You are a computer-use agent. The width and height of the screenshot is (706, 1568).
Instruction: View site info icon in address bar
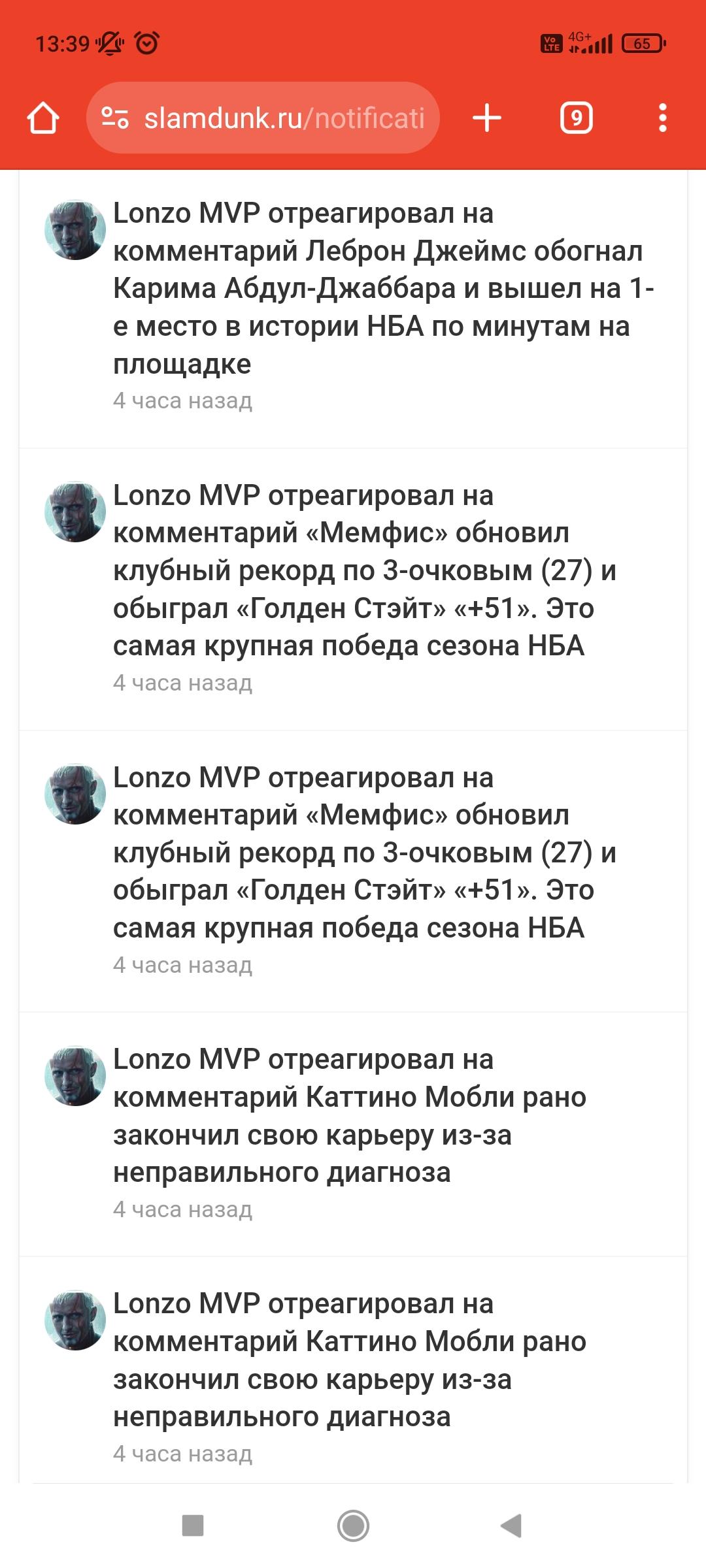pos(115,118)
